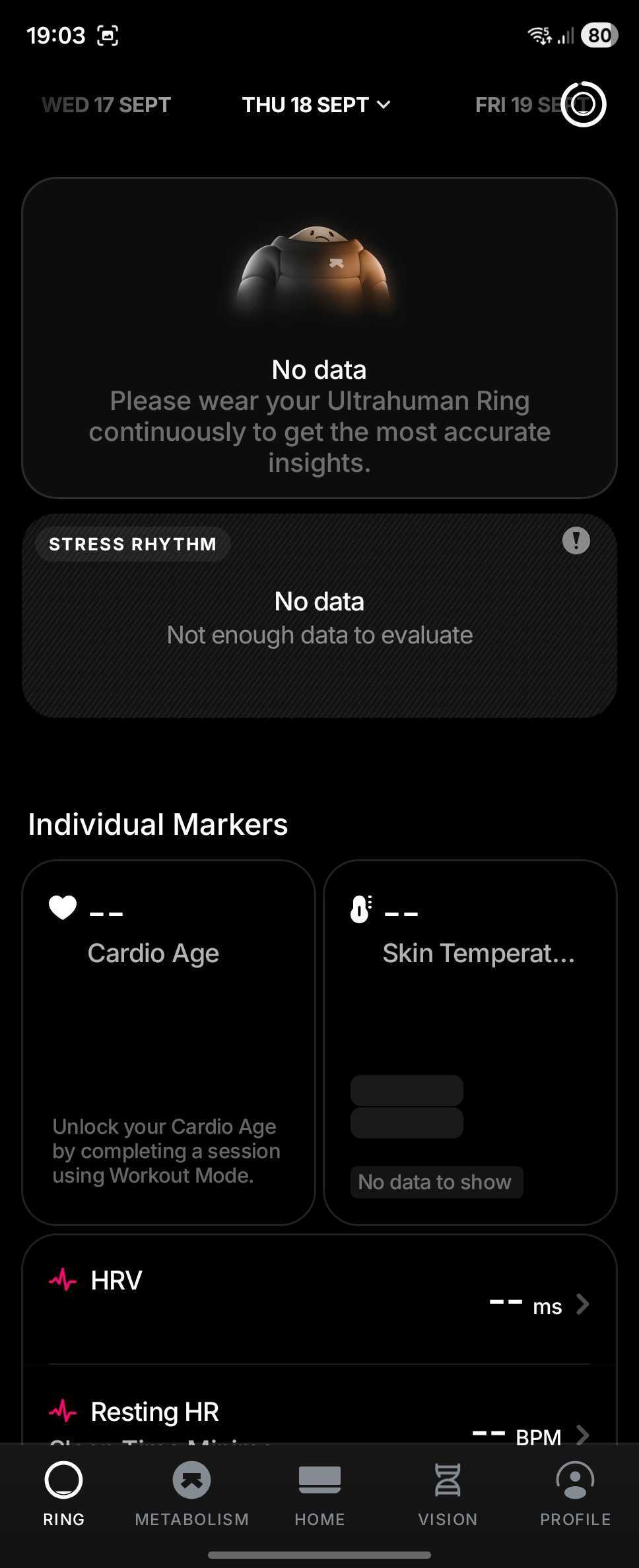Viewport: 639px width, 1568px height.
Task: Tap the circular progress ring at top right
Action: tap(584, 104)
